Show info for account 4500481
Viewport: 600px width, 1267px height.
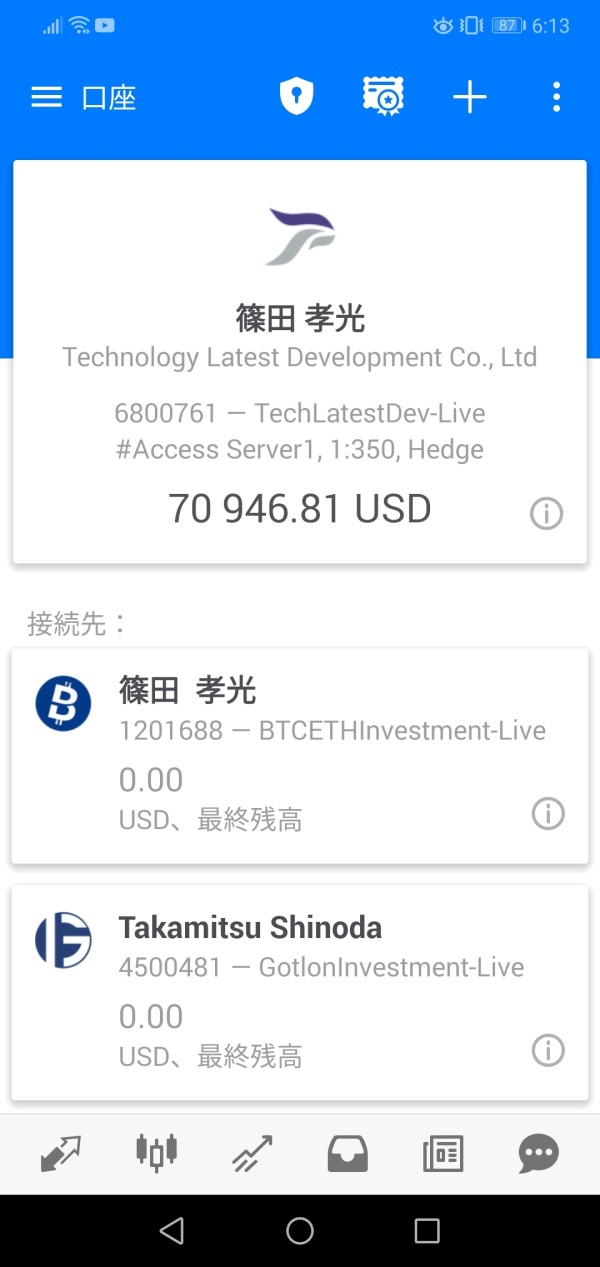pos(547,1050)
